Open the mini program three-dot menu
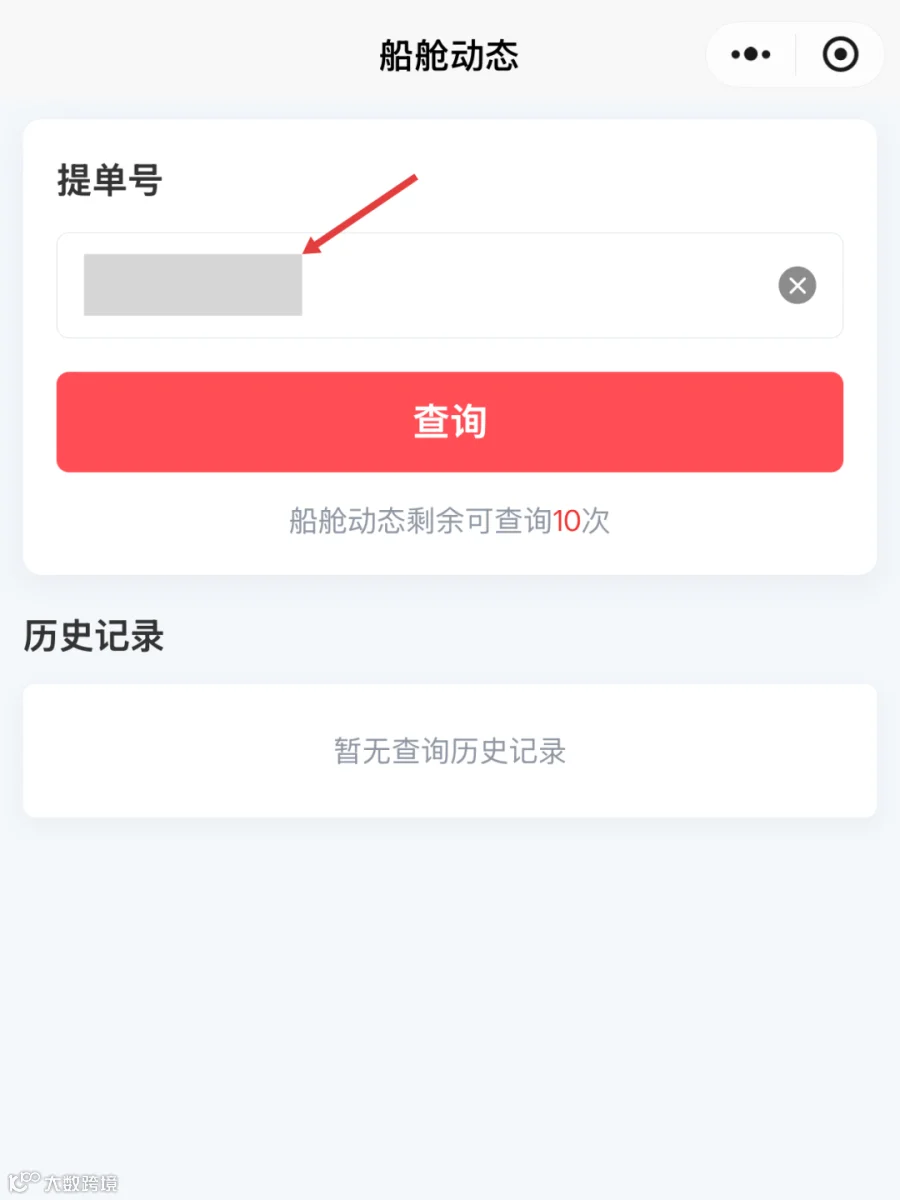The width and height of the screenshot is (900, 1200). 751,54
